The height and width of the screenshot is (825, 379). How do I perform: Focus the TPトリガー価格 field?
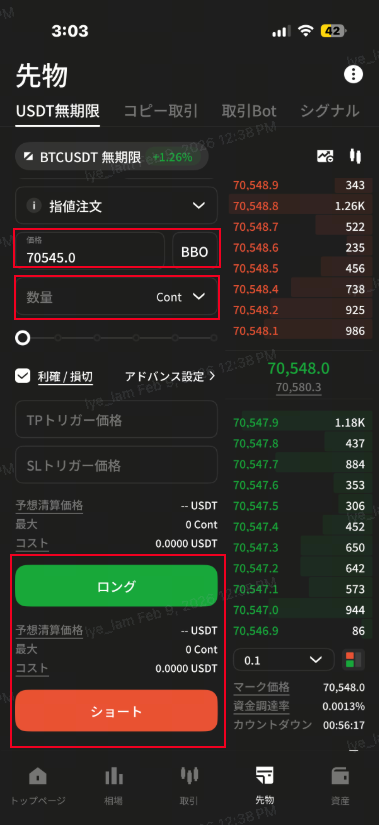tap(116, 419)
